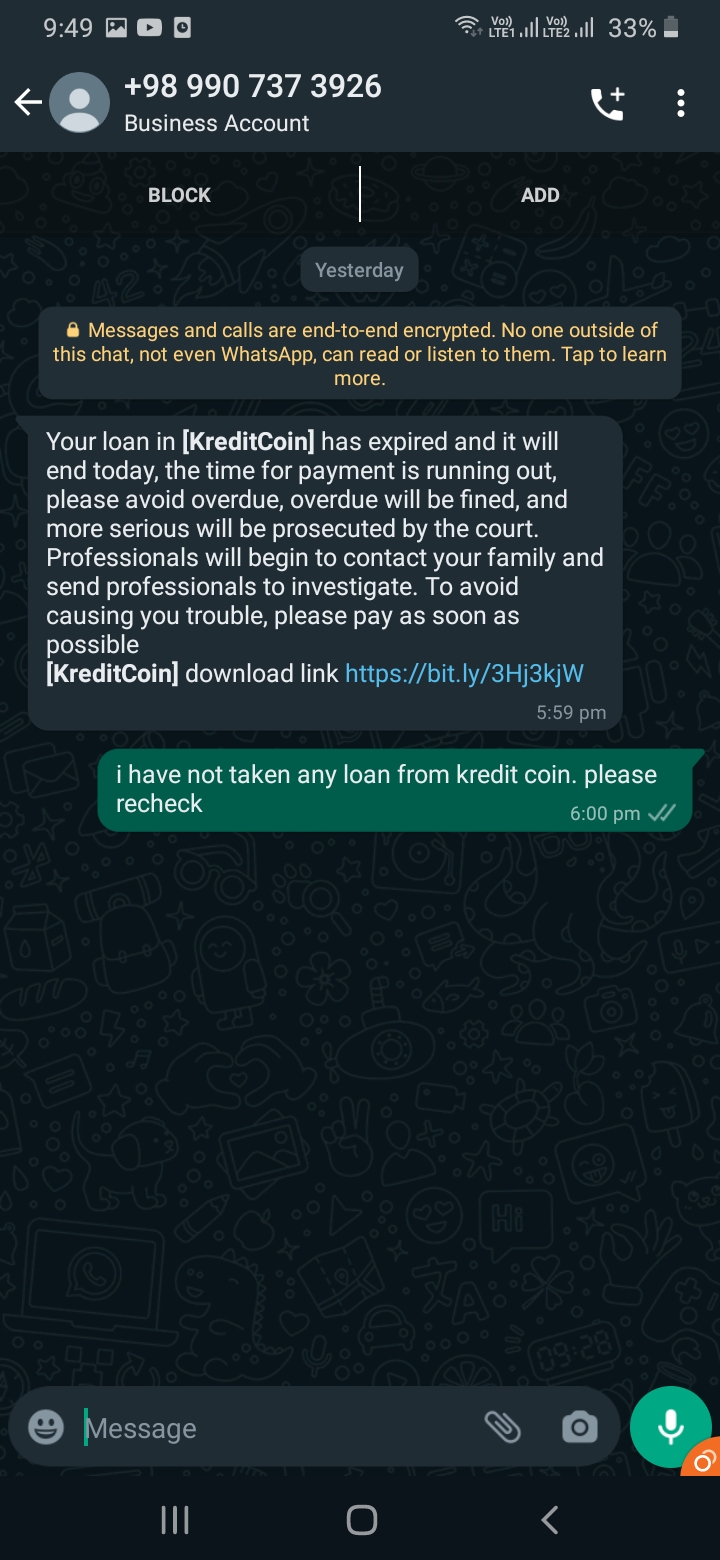Go back to the chat list
This screenshot has height=1560, width=720.
tap(28, 102)
